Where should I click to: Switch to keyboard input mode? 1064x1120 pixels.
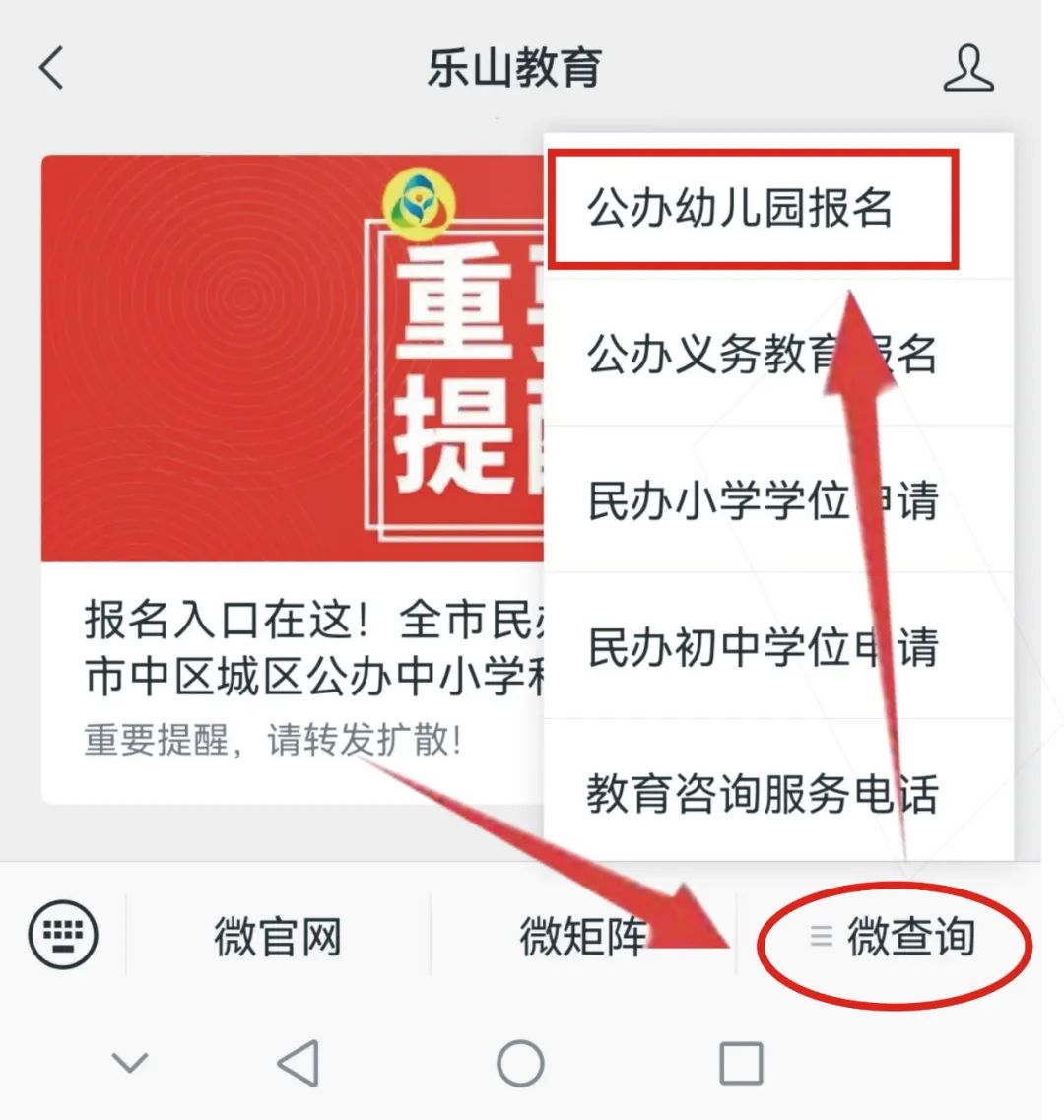pyautogui.click(x=63, y=934)
